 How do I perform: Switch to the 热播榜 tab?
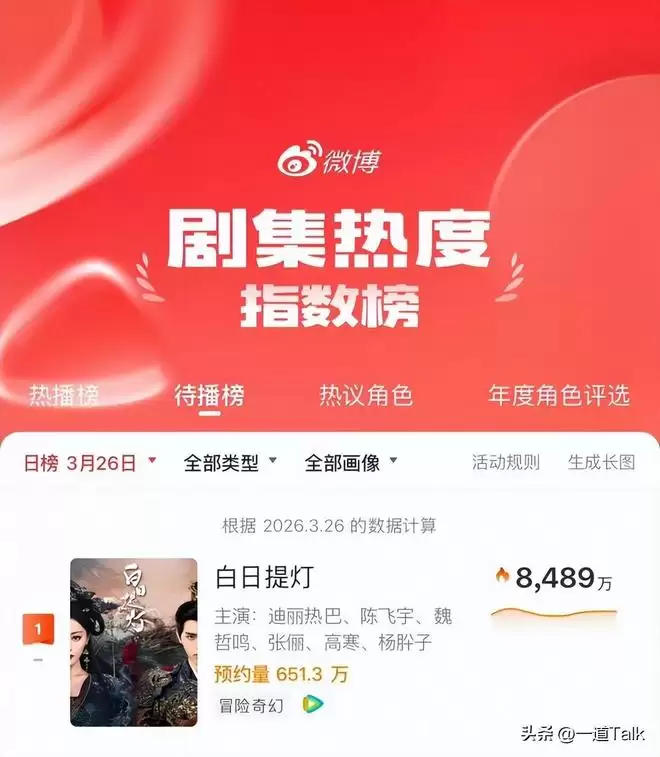pyautogui.click(x=64, y=395)
